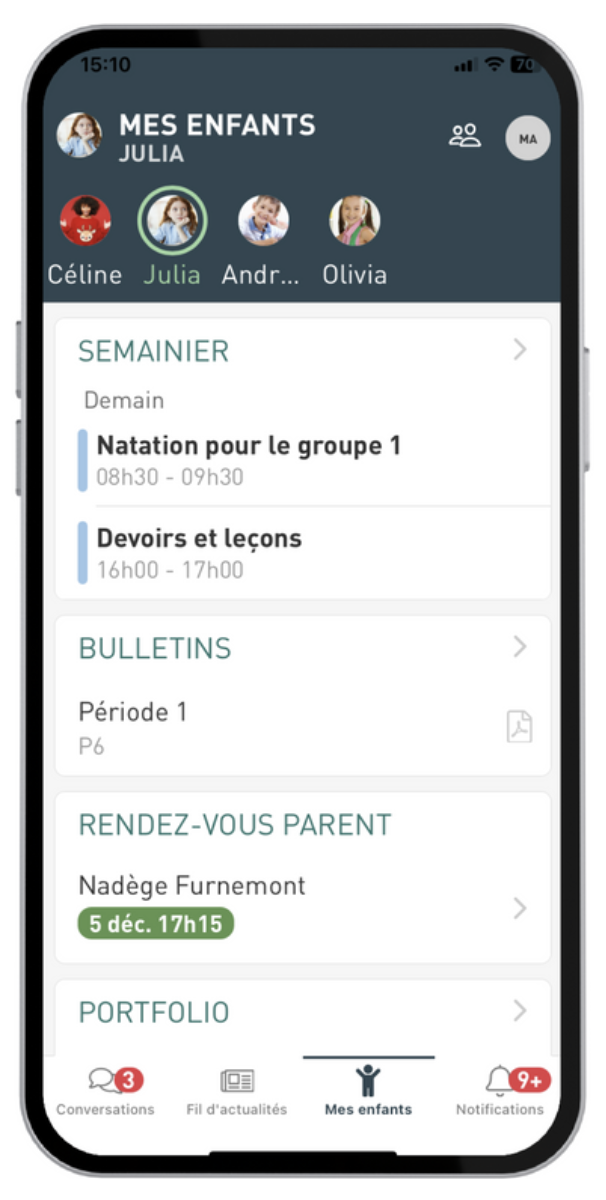
Task: Select the Mes enfants tab
Action: coord(368,1092)
